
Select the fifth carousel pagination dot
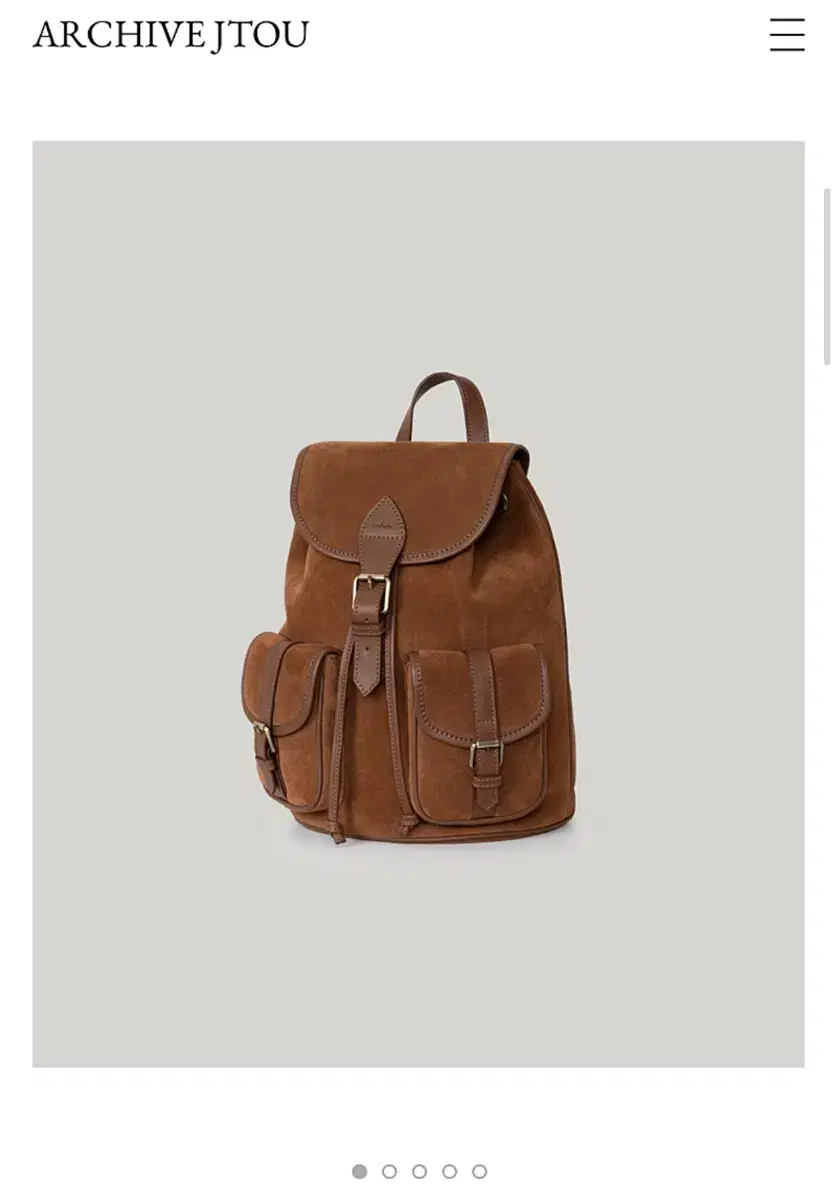coord(480,1171)
